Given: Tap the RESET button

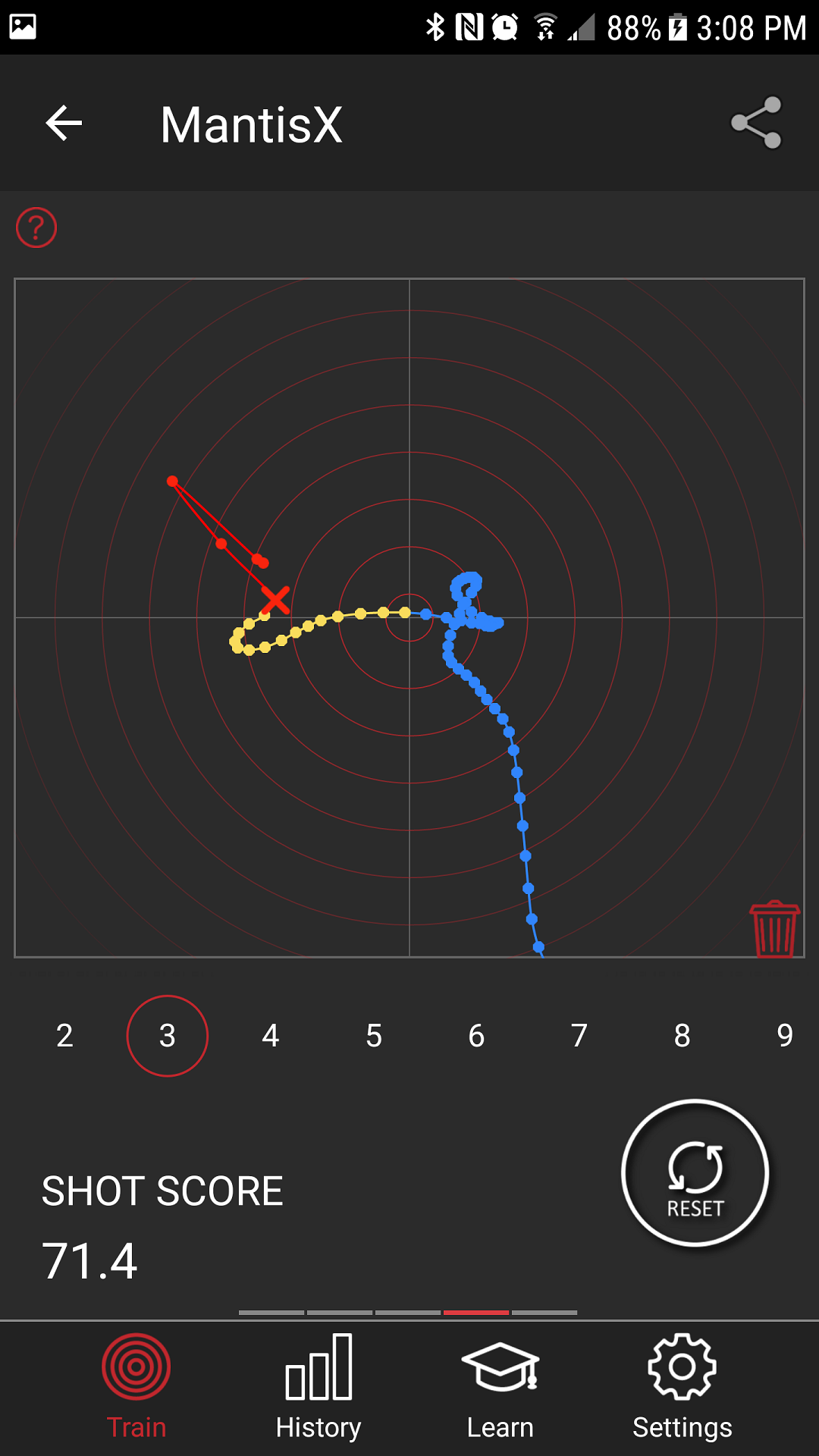Looking at the screenshot, I should click(695, 1173).
